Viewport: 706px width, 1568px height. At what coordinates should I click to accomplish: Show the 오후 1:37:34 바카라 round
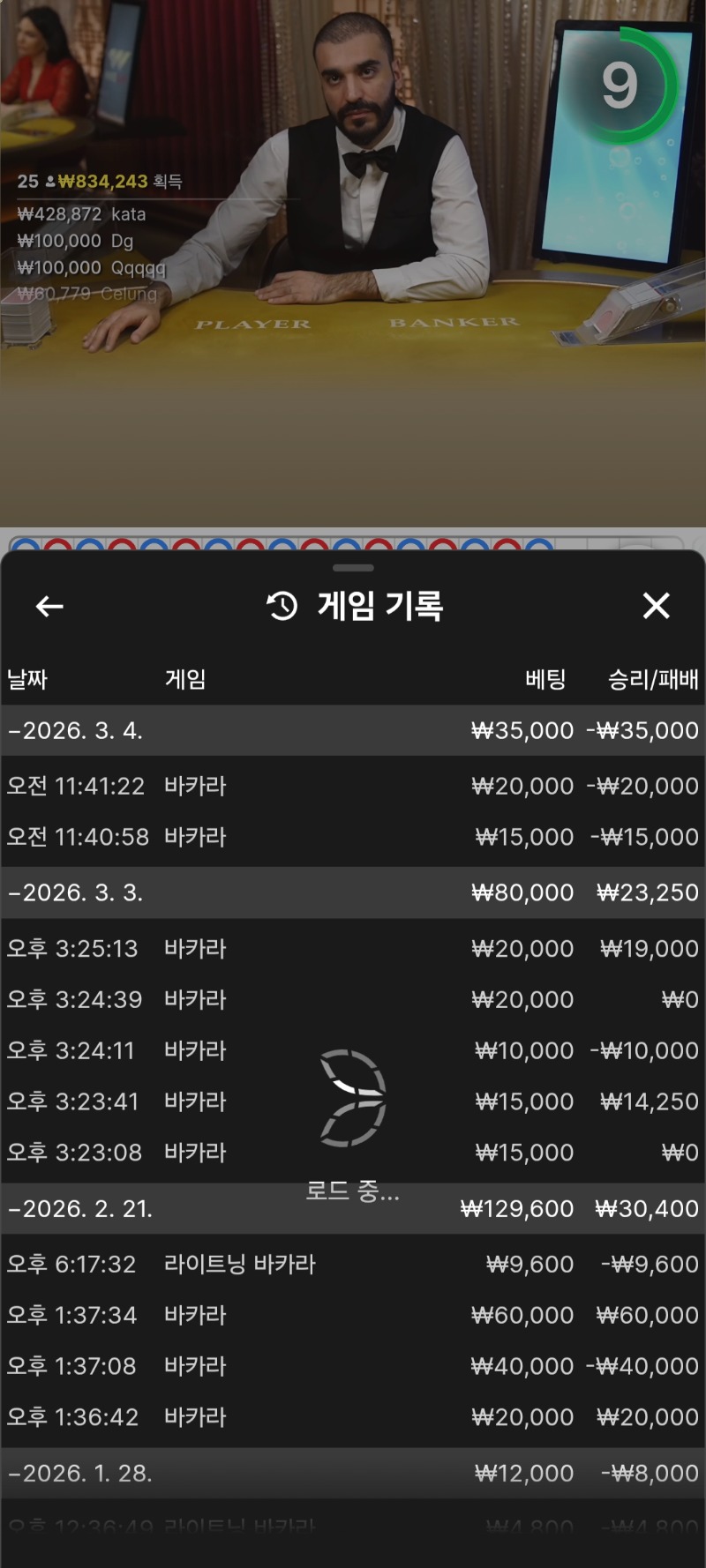click(353, 1316)
